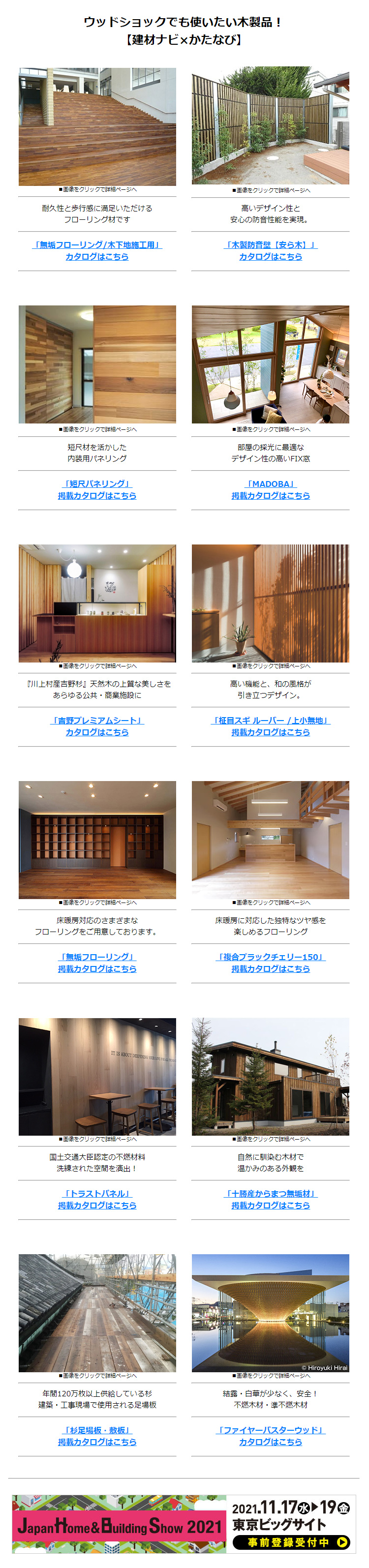Open the Japan Home & Building Show 2021 banner
369x1568 pixels.
184,1524
